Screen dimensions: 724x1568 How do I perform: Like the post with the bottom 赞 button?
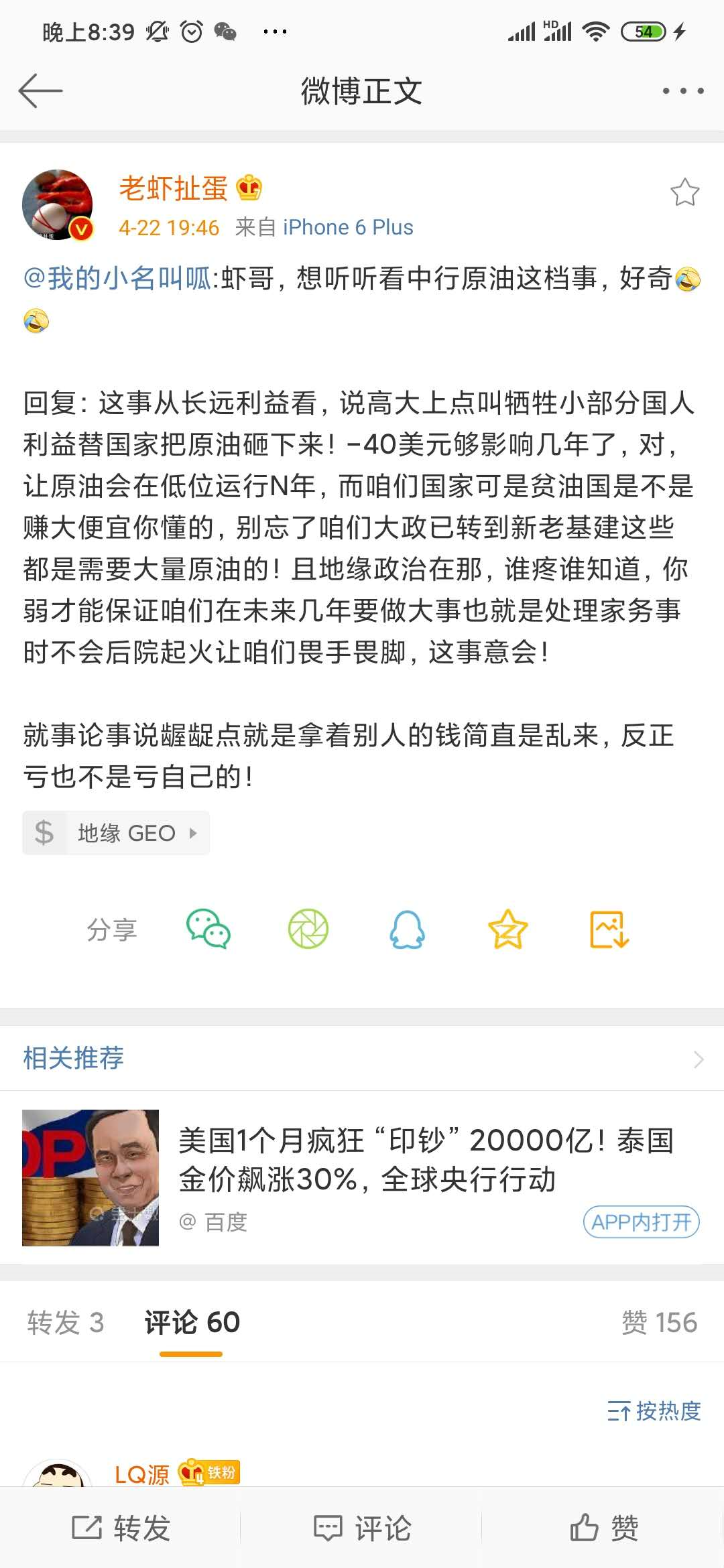[x=603, y=1528]
